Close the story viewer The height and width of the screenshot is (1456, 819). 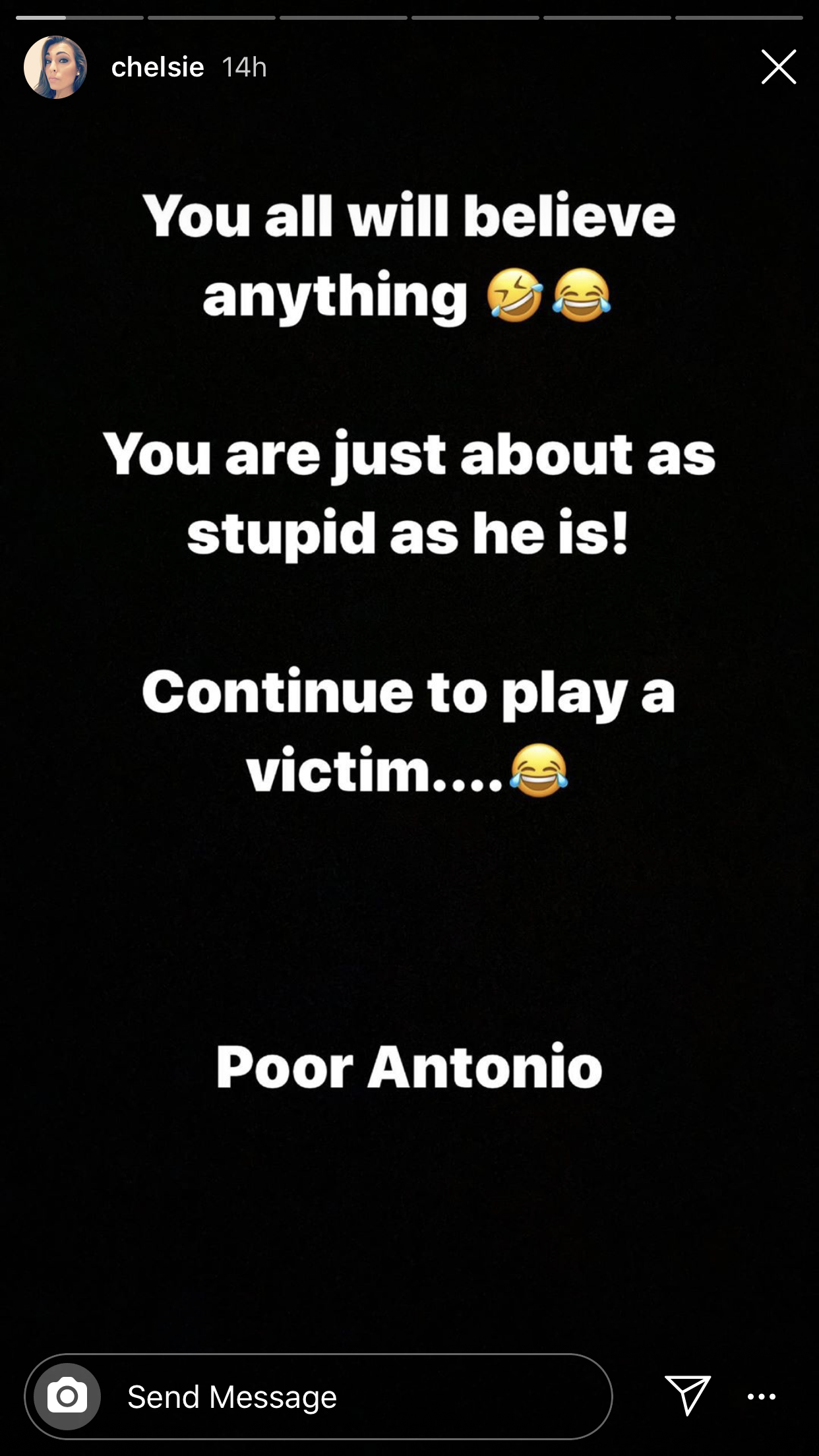[778, 67]
